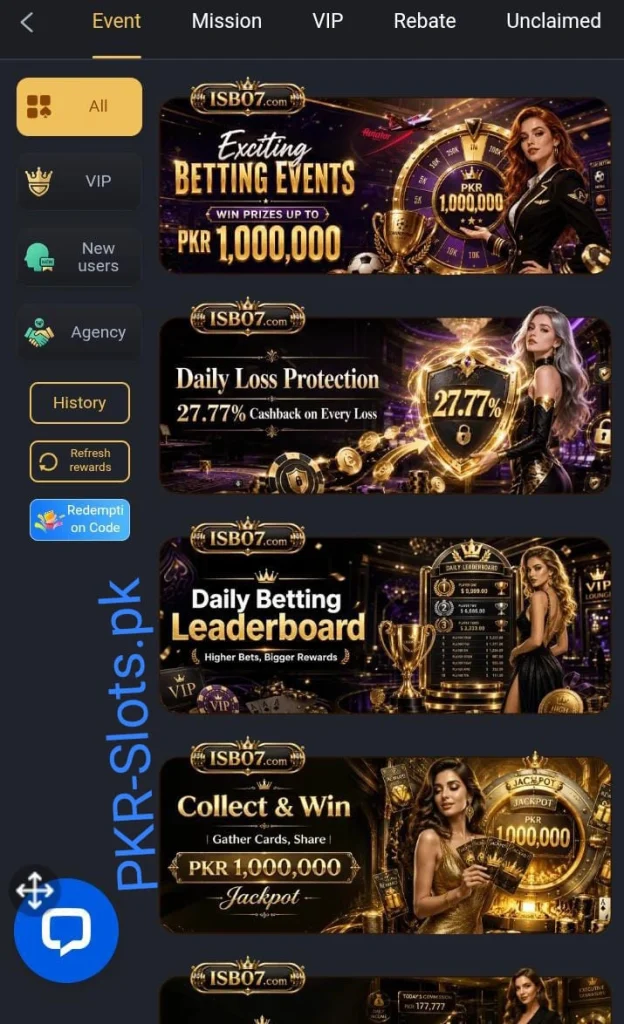Show events for New users
Screen dimensions: 624x1024
point(80,257)
